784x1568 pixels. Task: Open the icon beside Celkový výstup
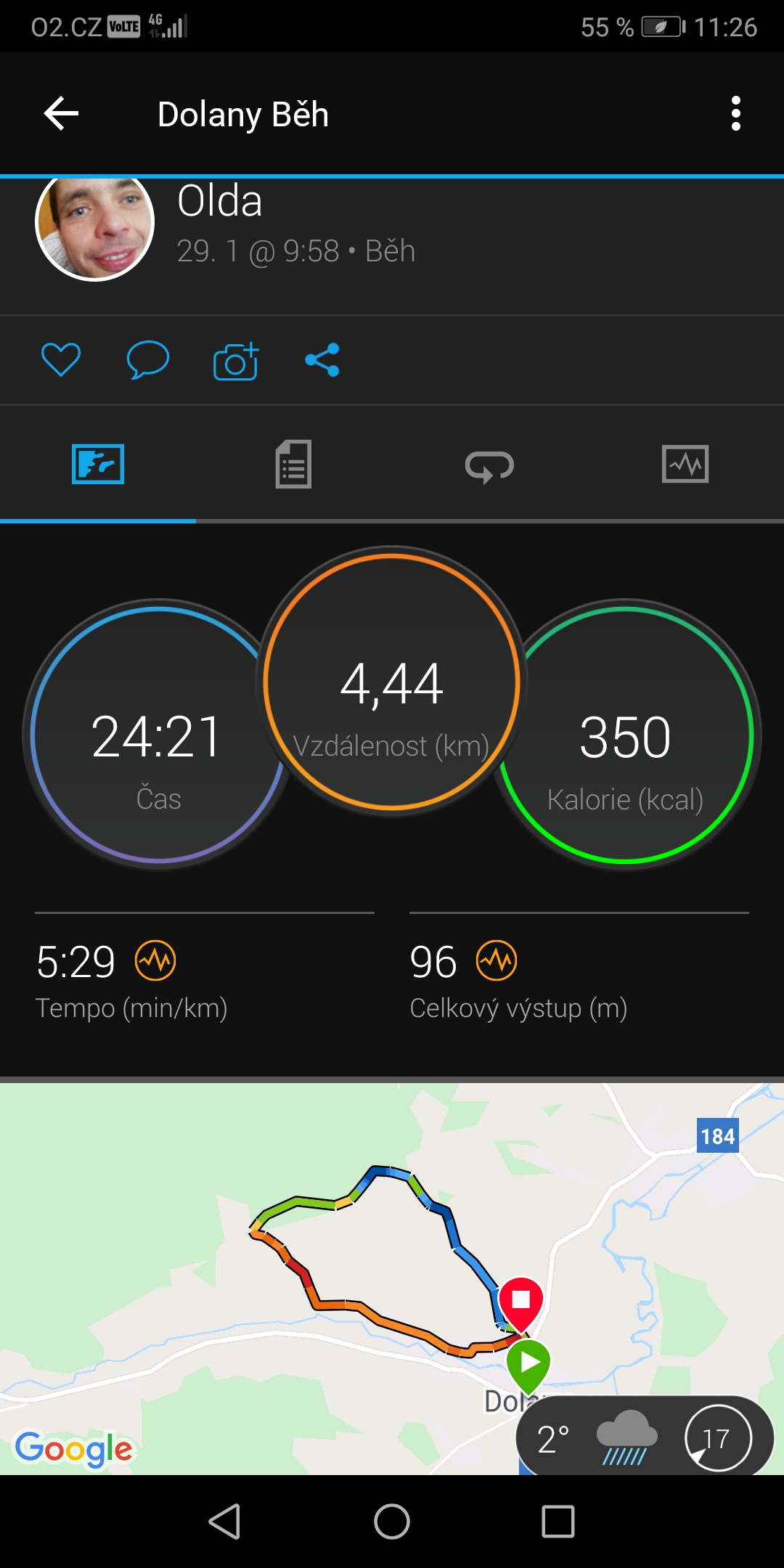(497, 960)
